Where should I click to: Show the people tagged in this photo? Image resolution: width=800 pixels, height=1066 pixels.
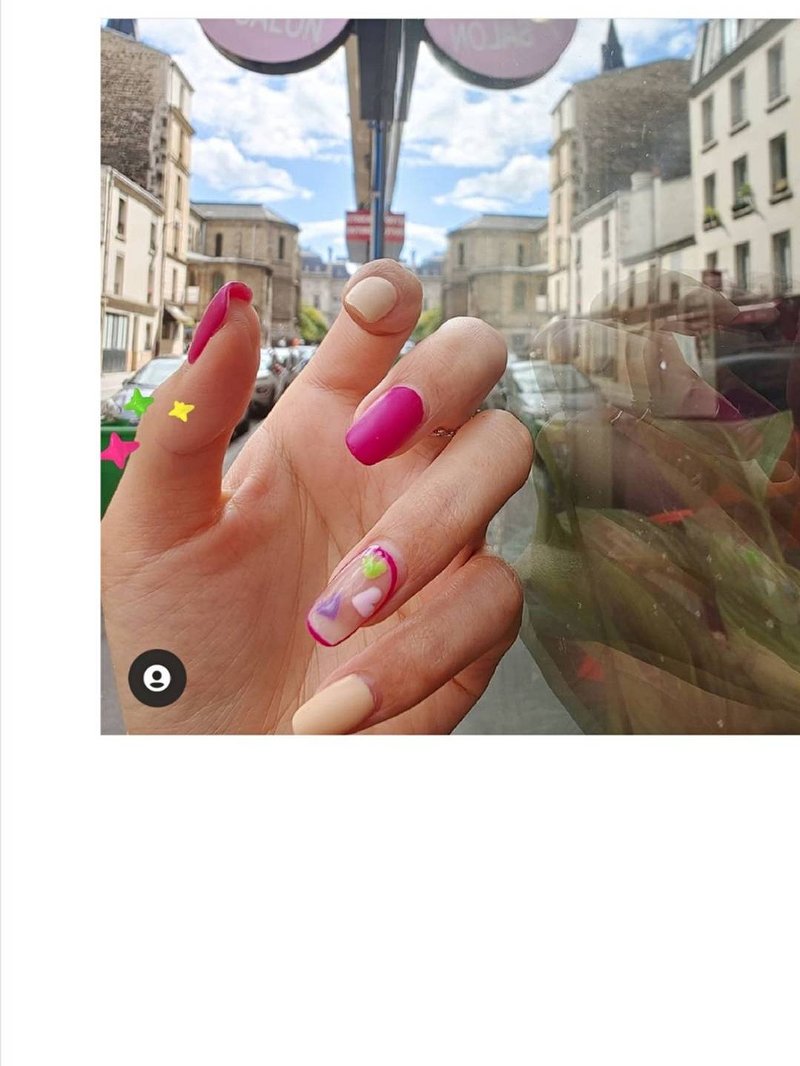157,678
